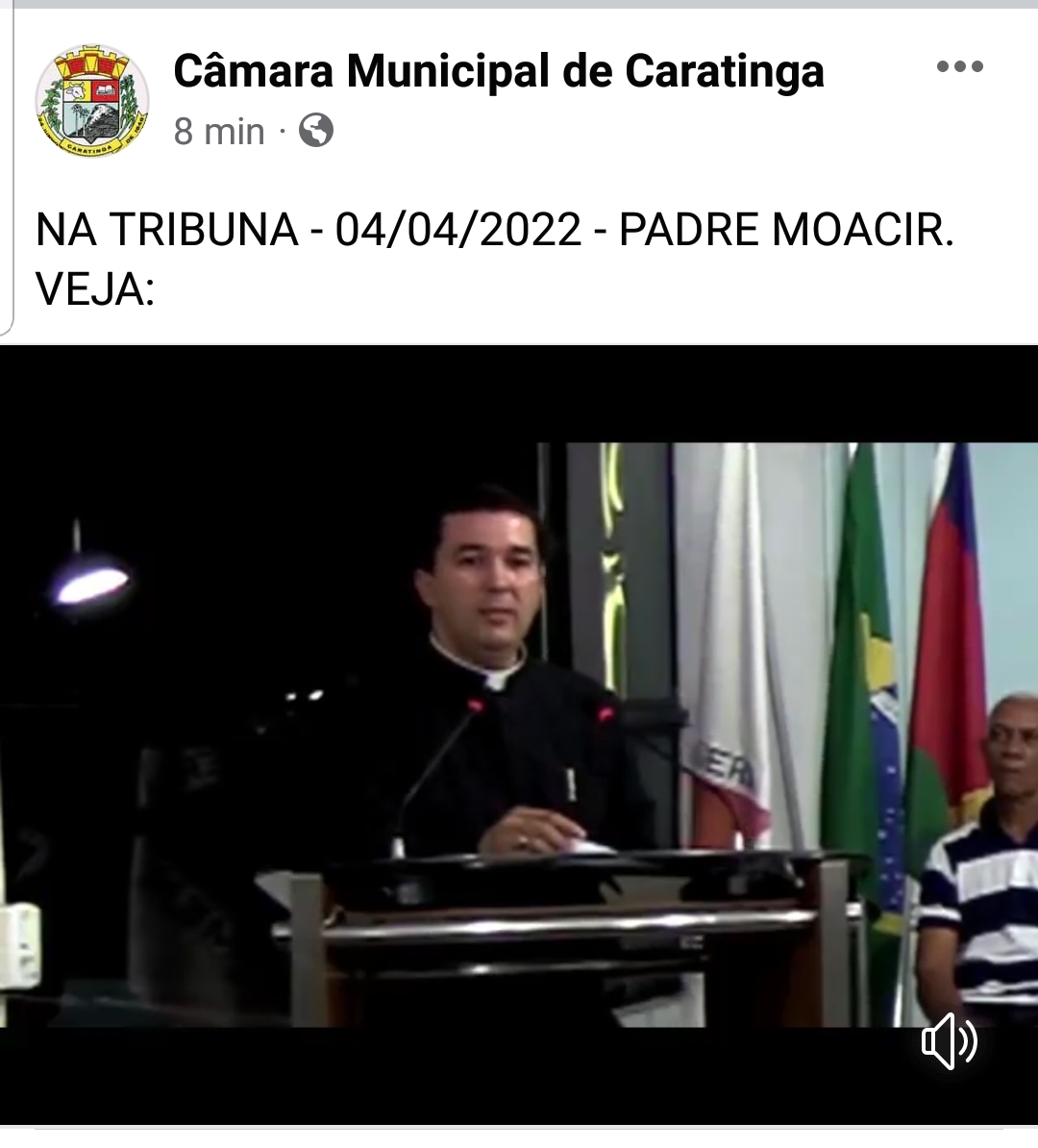This screenshot has width=1038, height=1148.
Task: Unmute the video with the speaker icon
Action: click(x=949, y=1042)
